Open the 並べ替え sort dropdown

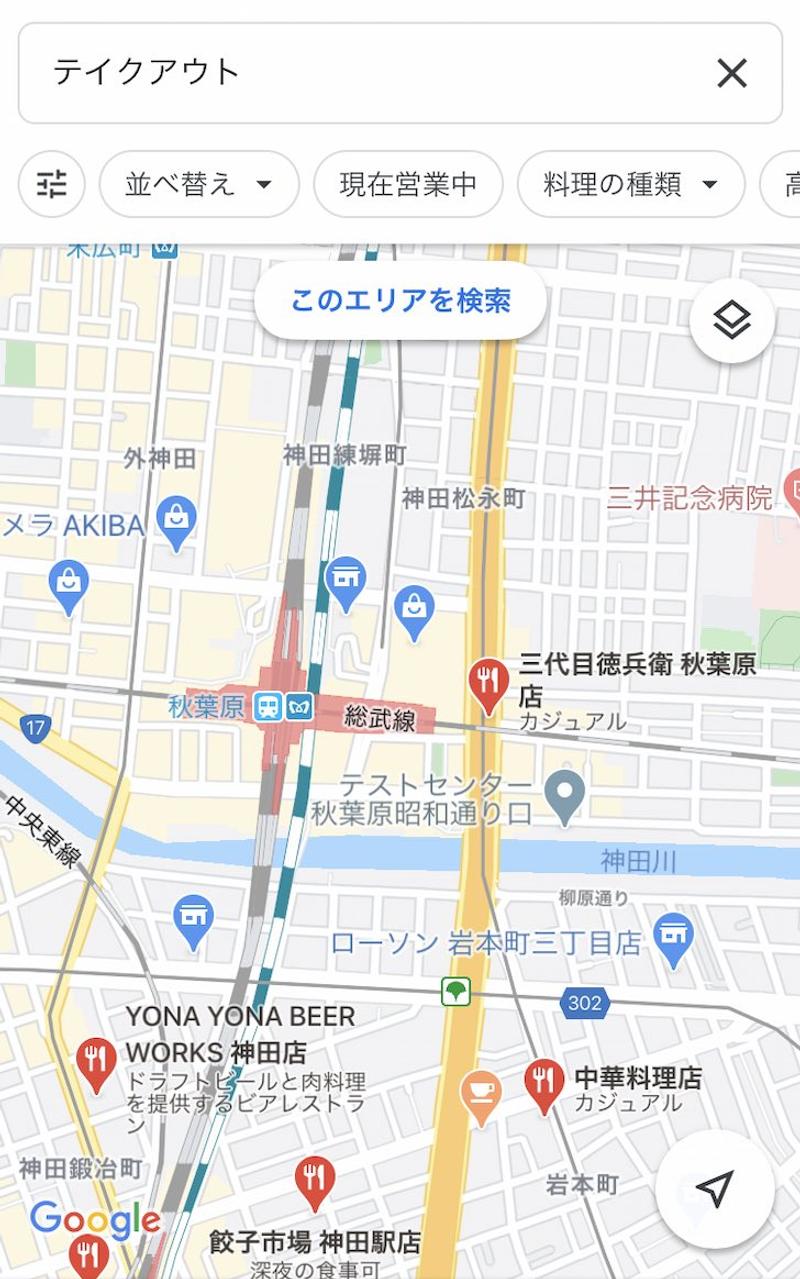click(x=196, y=184)
